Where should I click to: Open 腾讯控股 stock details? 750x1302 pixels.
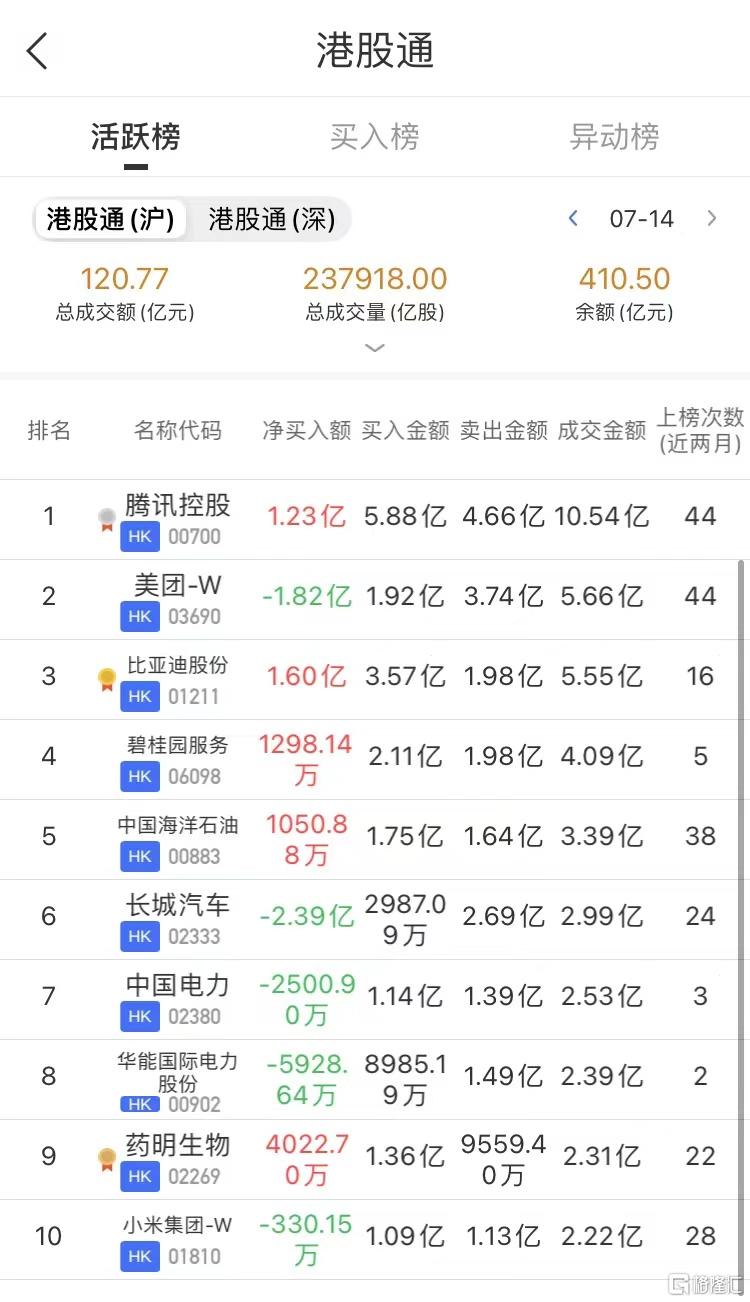pos(375,519)
